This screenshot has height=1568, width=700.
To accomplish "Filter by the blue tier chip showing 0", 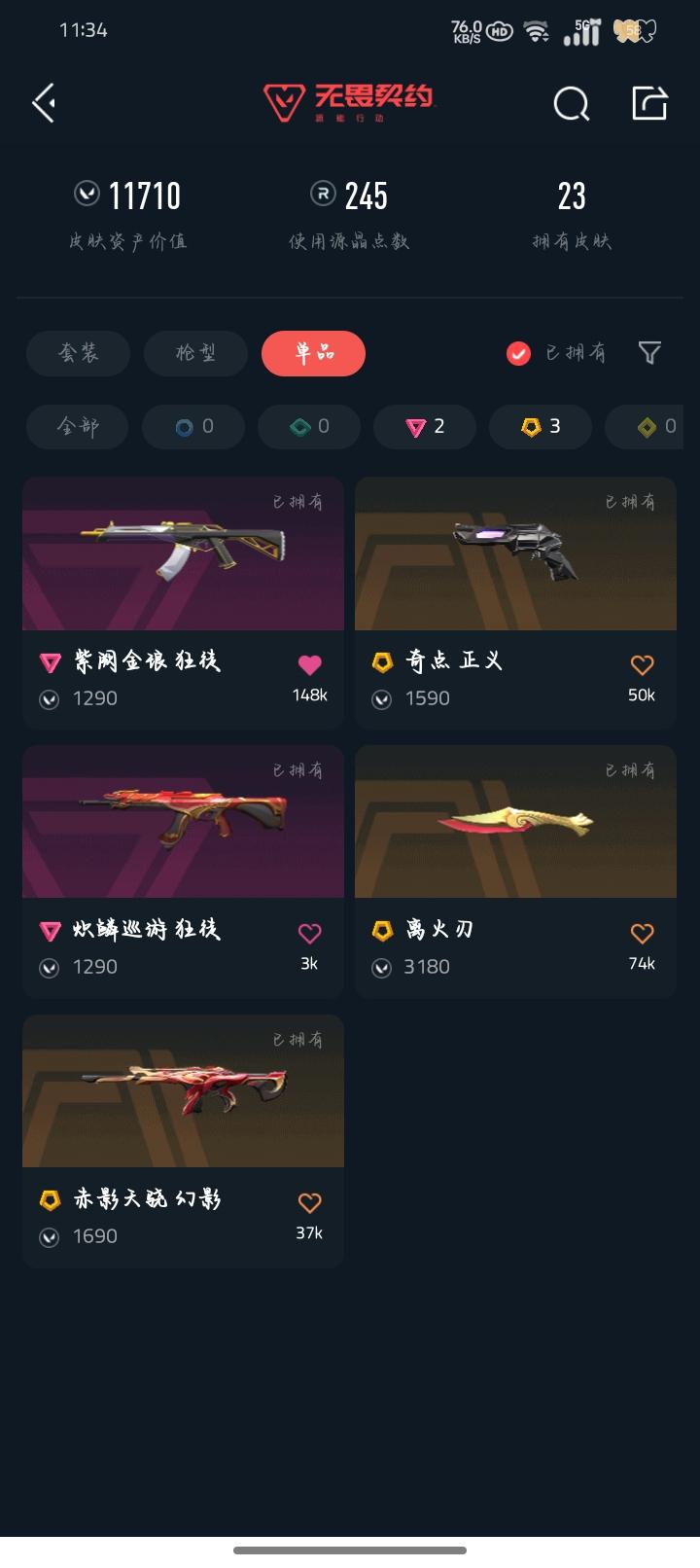I will coord(193,426).
